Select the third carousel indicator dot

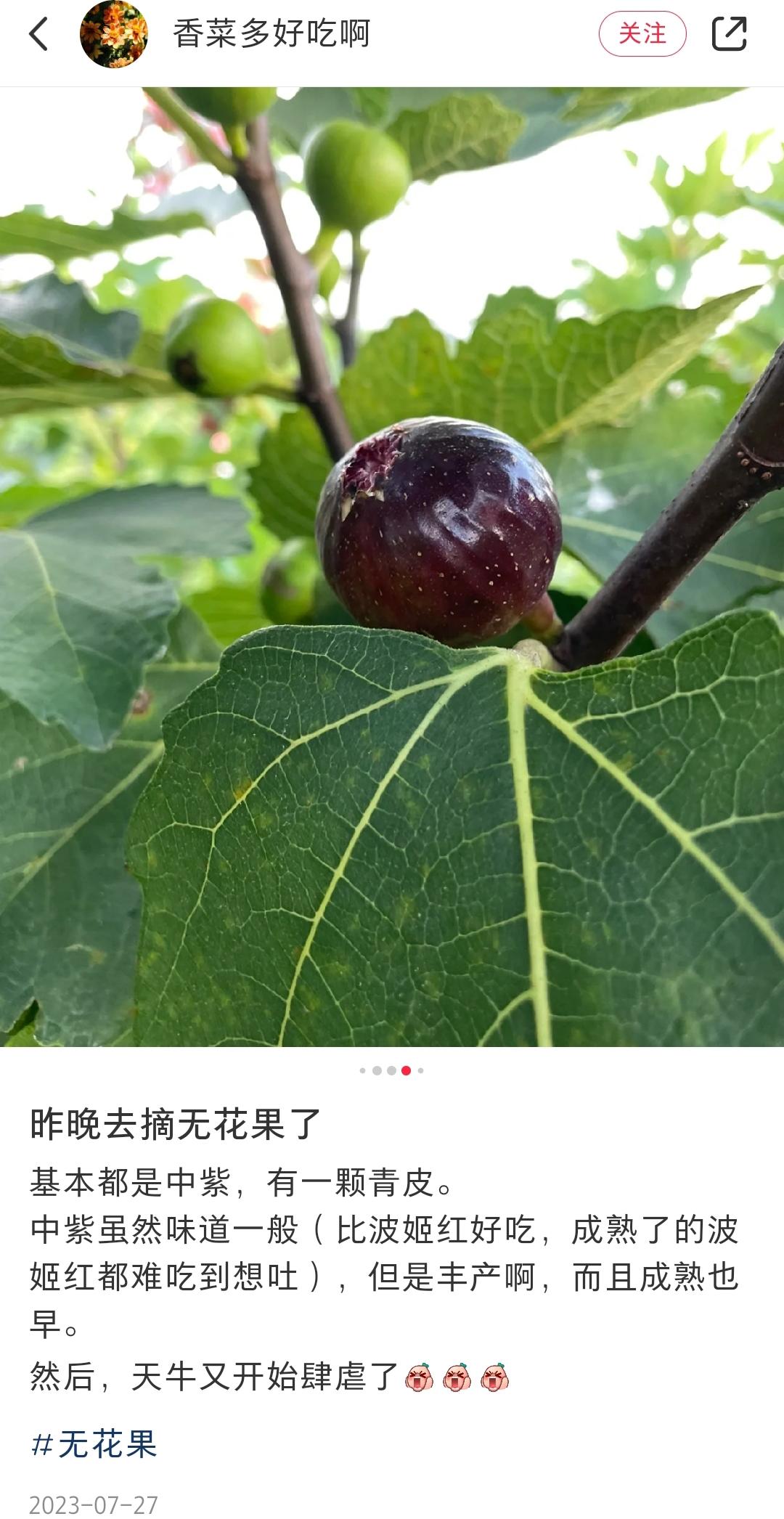pos(392,1070)
